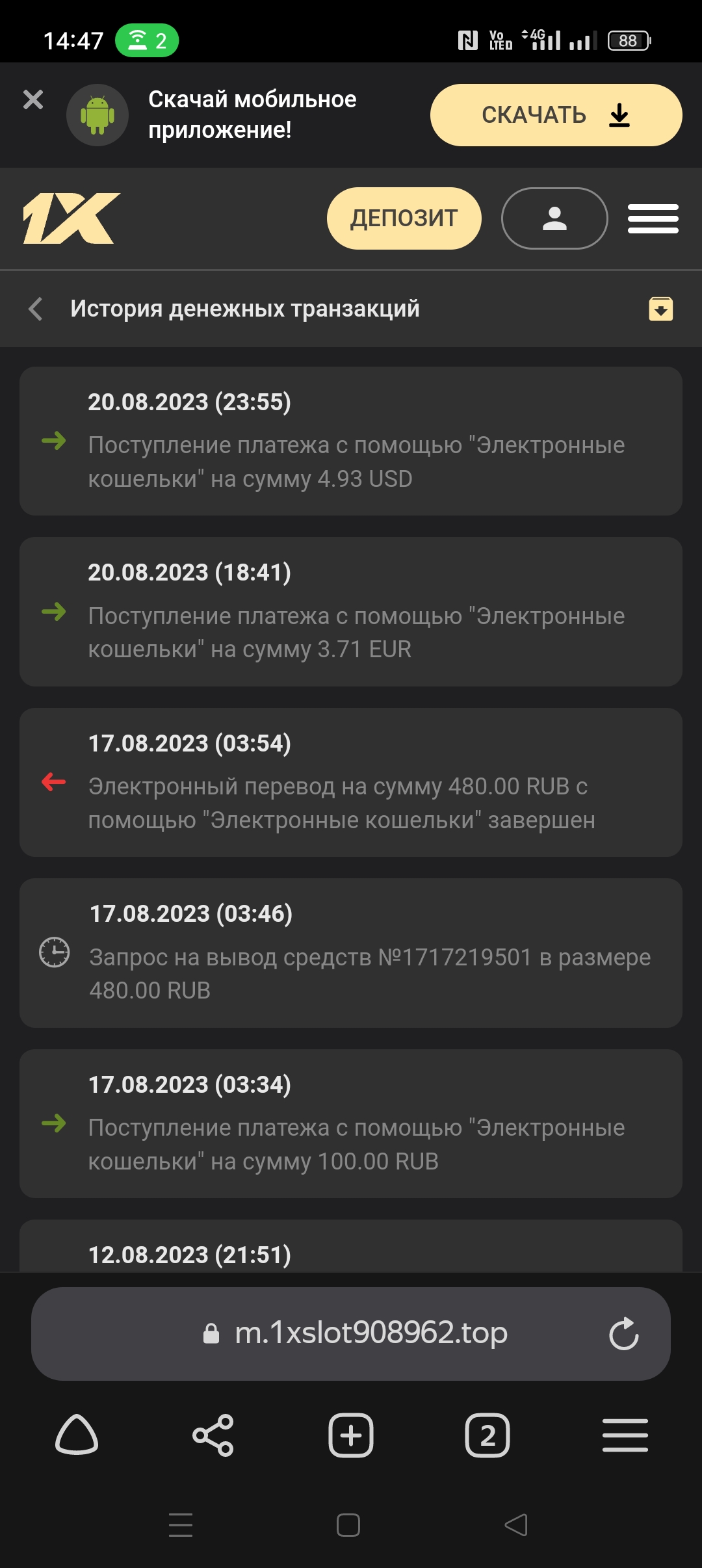Screen dimensions: 702x1568
Task: Edit the m.1xslot908962.top address bar
Action: tap(370, 1334)
